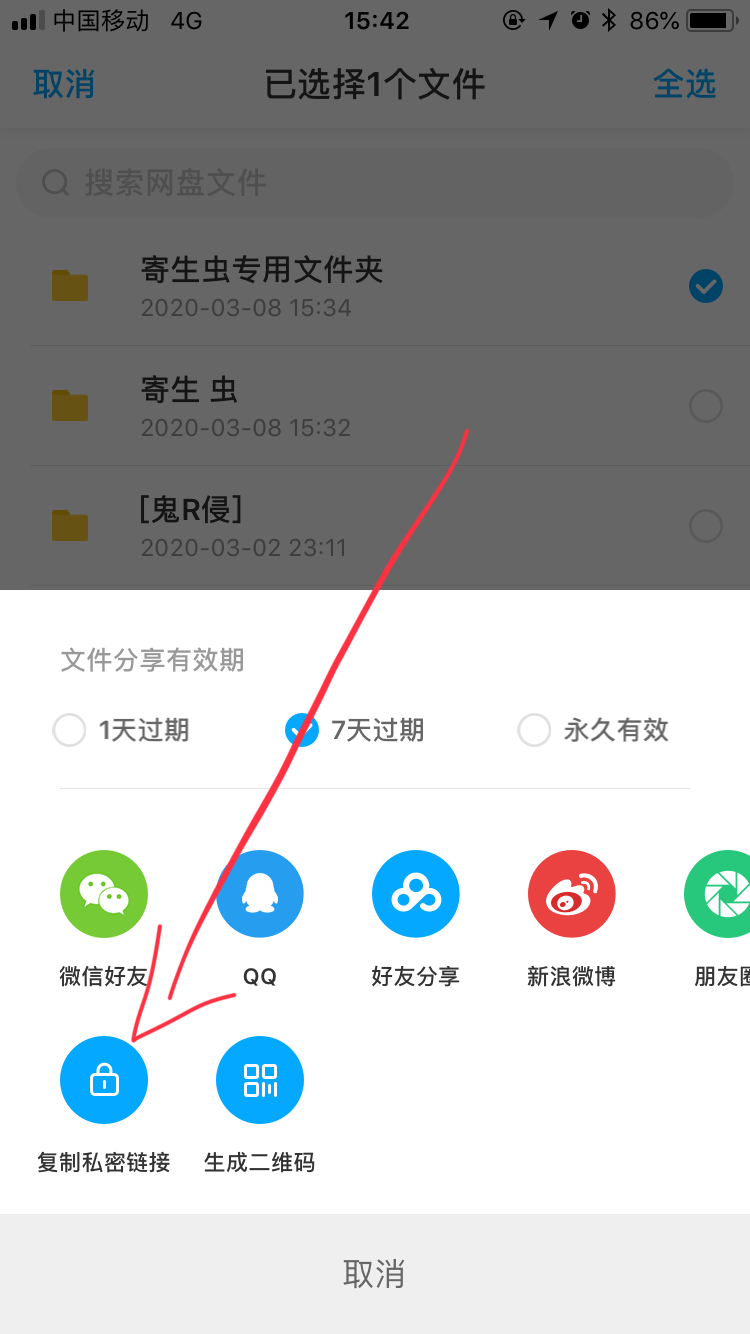This screenshot has width=750, height=1334.
Task: Generate a QR code with 生成二维码
Action: pyautogui.click(x=260, y=1080)
